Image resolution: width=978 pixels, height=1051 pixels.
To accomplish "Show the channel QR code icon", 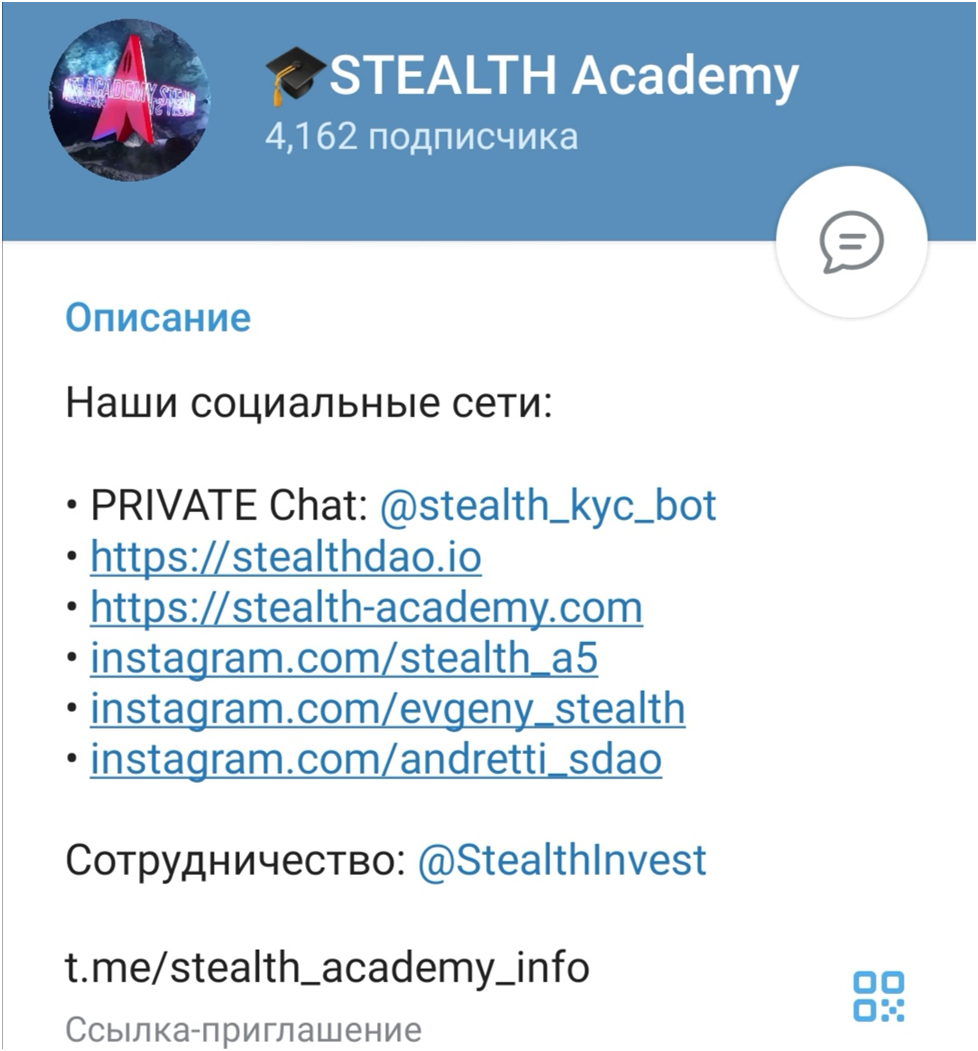I will point(878,996).
